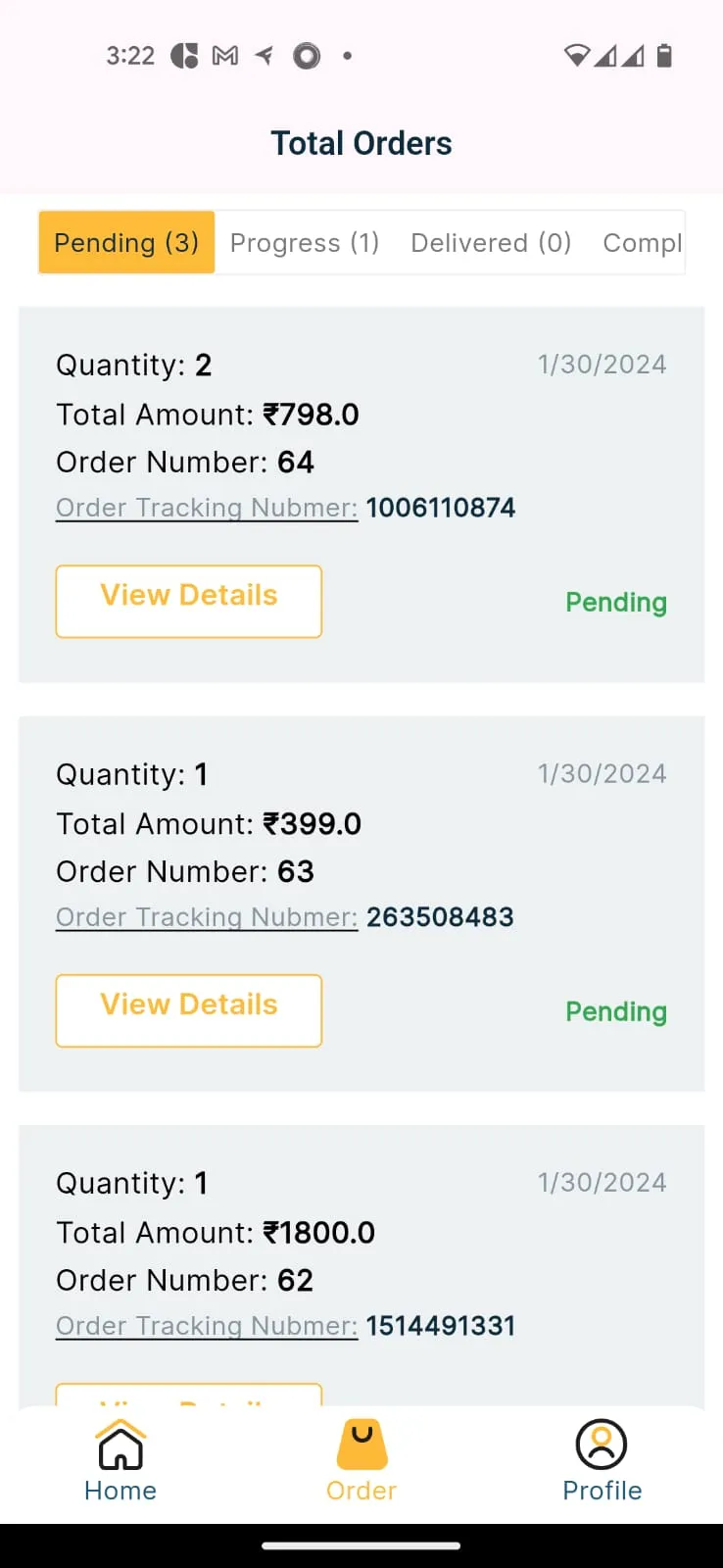
Task: Go to the Home tab
Action: tap(120, 1462)
